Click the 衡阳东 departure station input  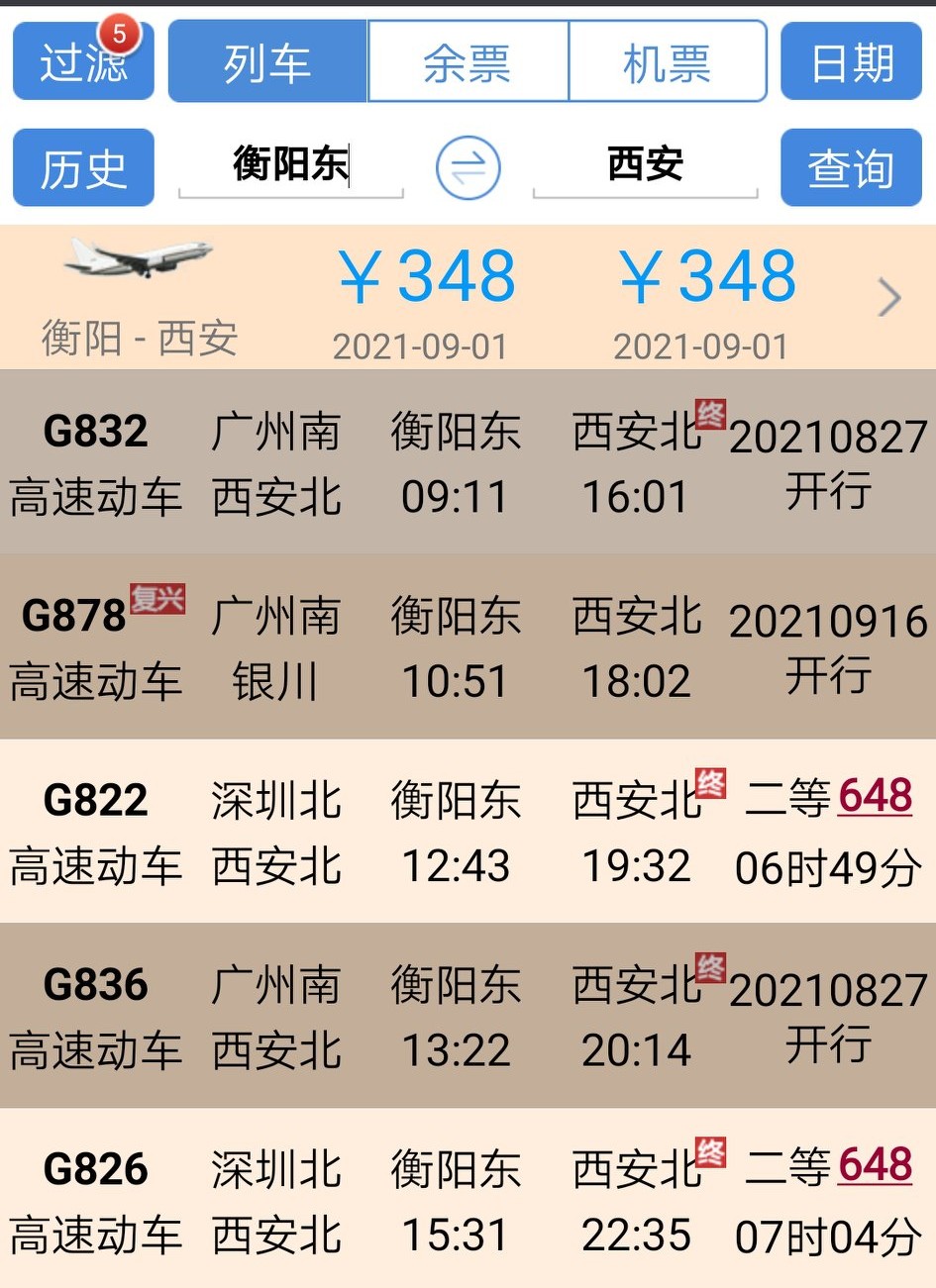(x=290, y=167)
